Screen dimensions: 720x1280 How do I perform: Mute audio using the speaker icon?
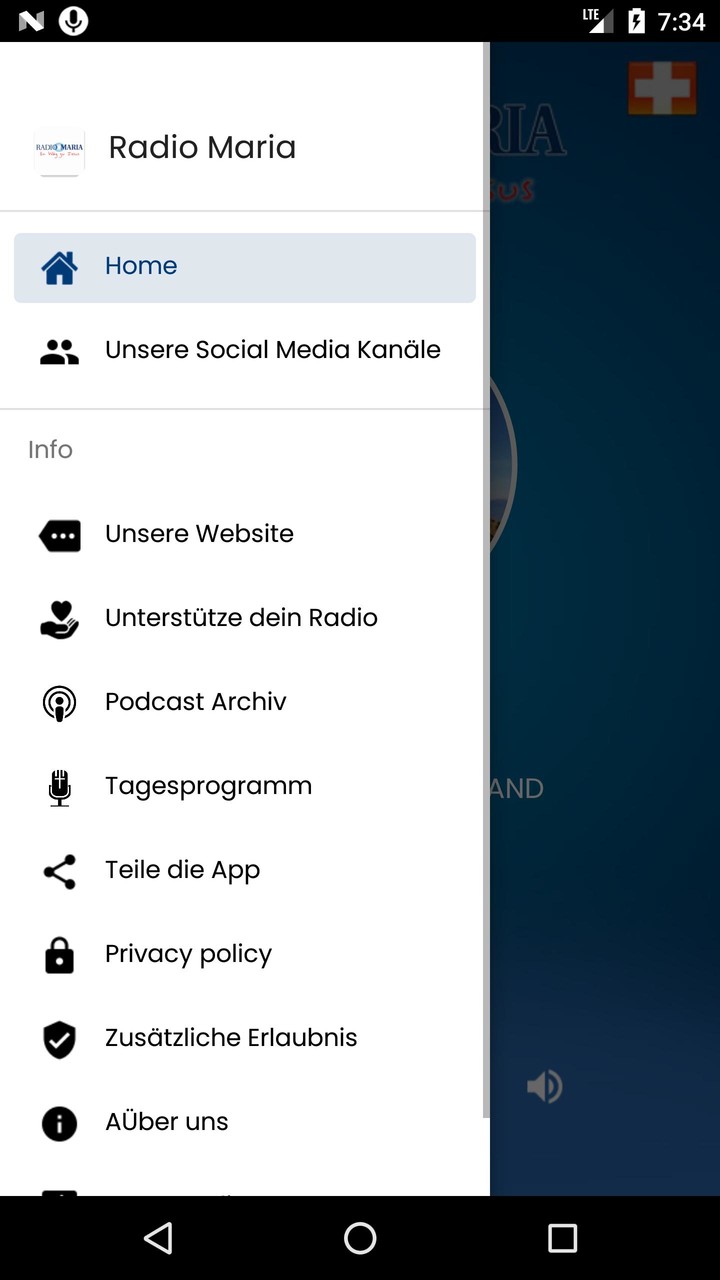(x=544, y=1086)
